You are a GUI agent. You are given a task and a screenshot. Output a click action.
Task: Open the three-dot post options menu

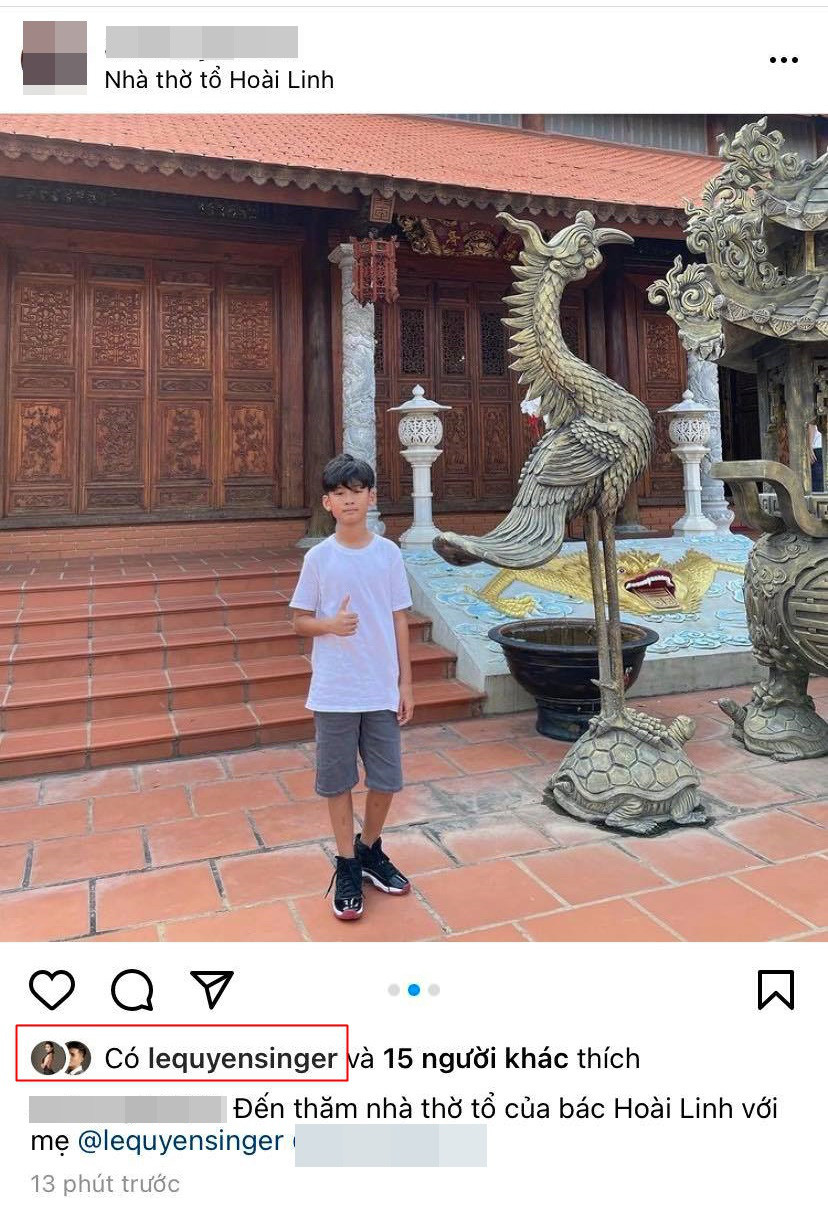pyautogui.click(x=783, y=60)
